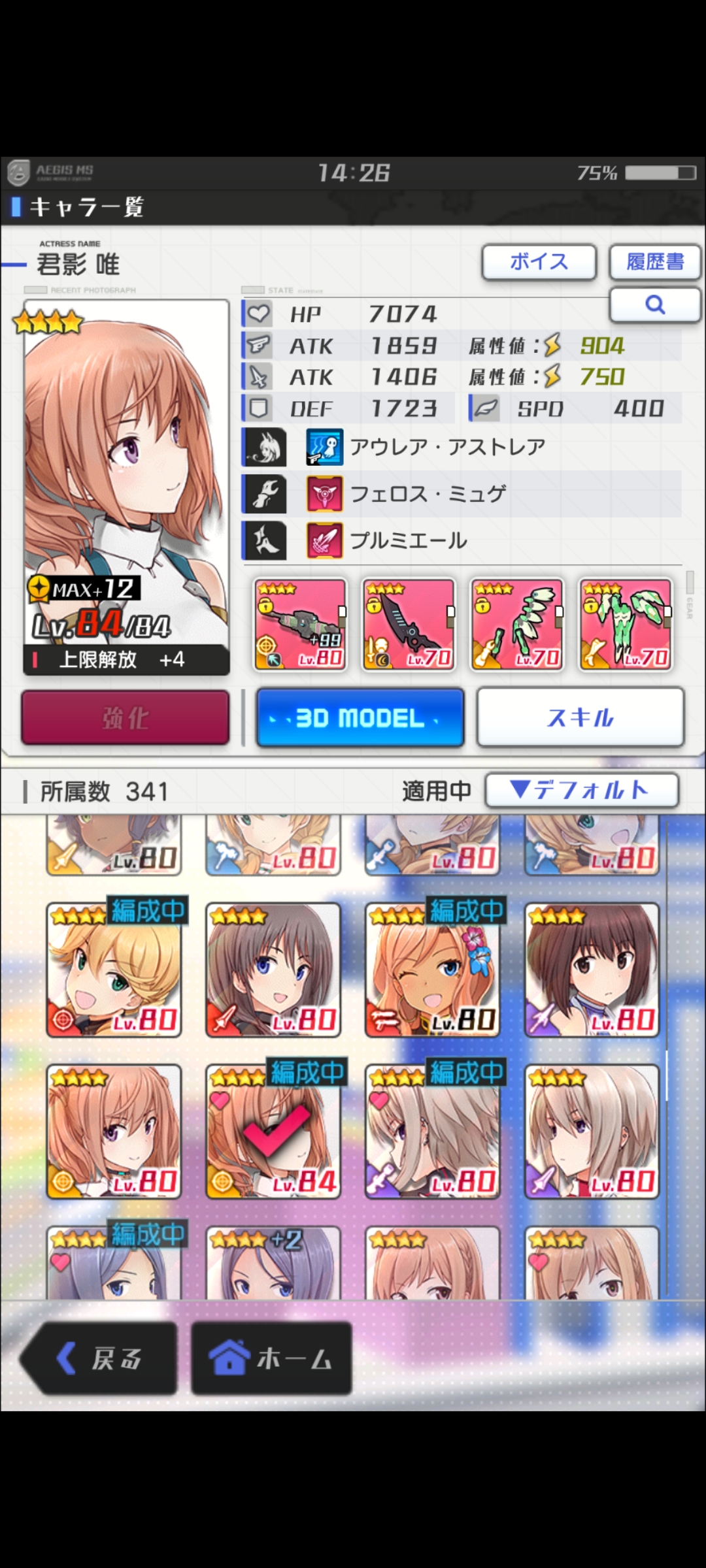The height and width of the screenshot is (1568, 706).
Task: Select the rifle gear Lv.80 +99
Action: [301, 625]
